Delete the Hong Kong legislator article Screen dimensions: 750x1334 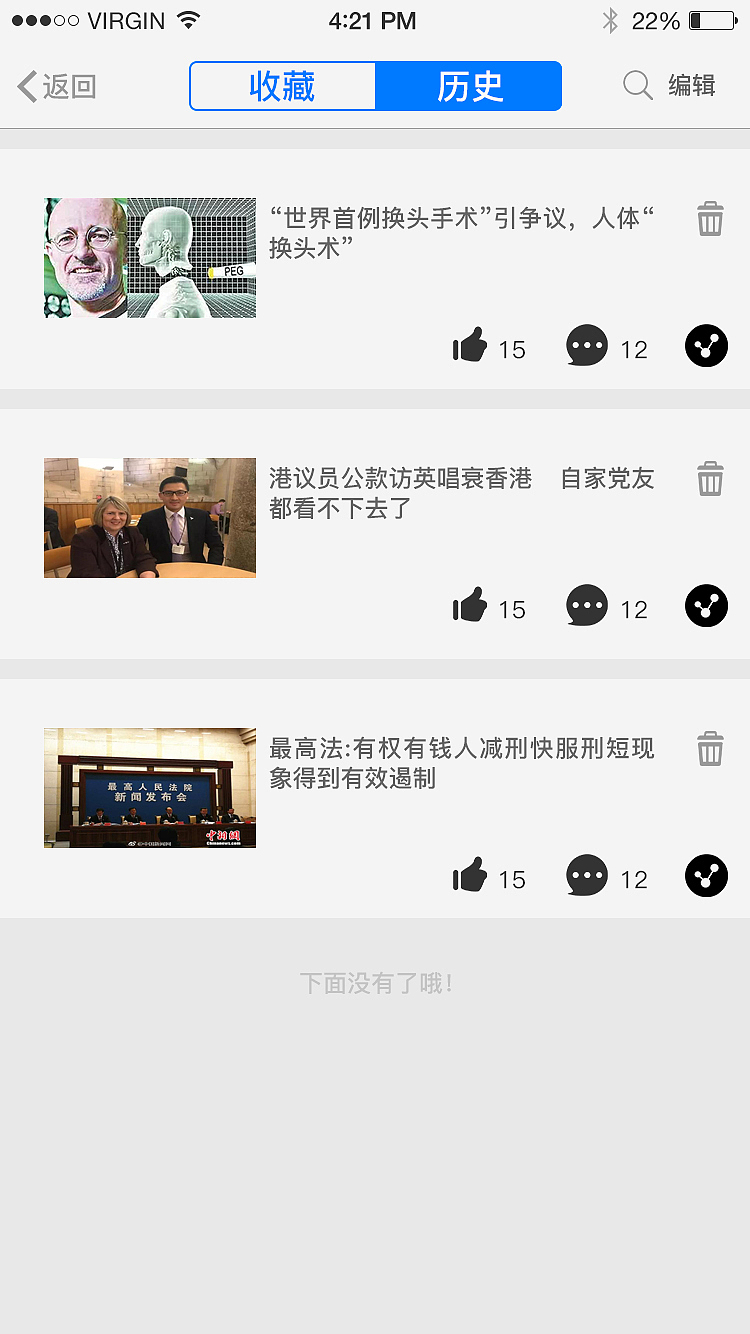(x=710, y=478)
